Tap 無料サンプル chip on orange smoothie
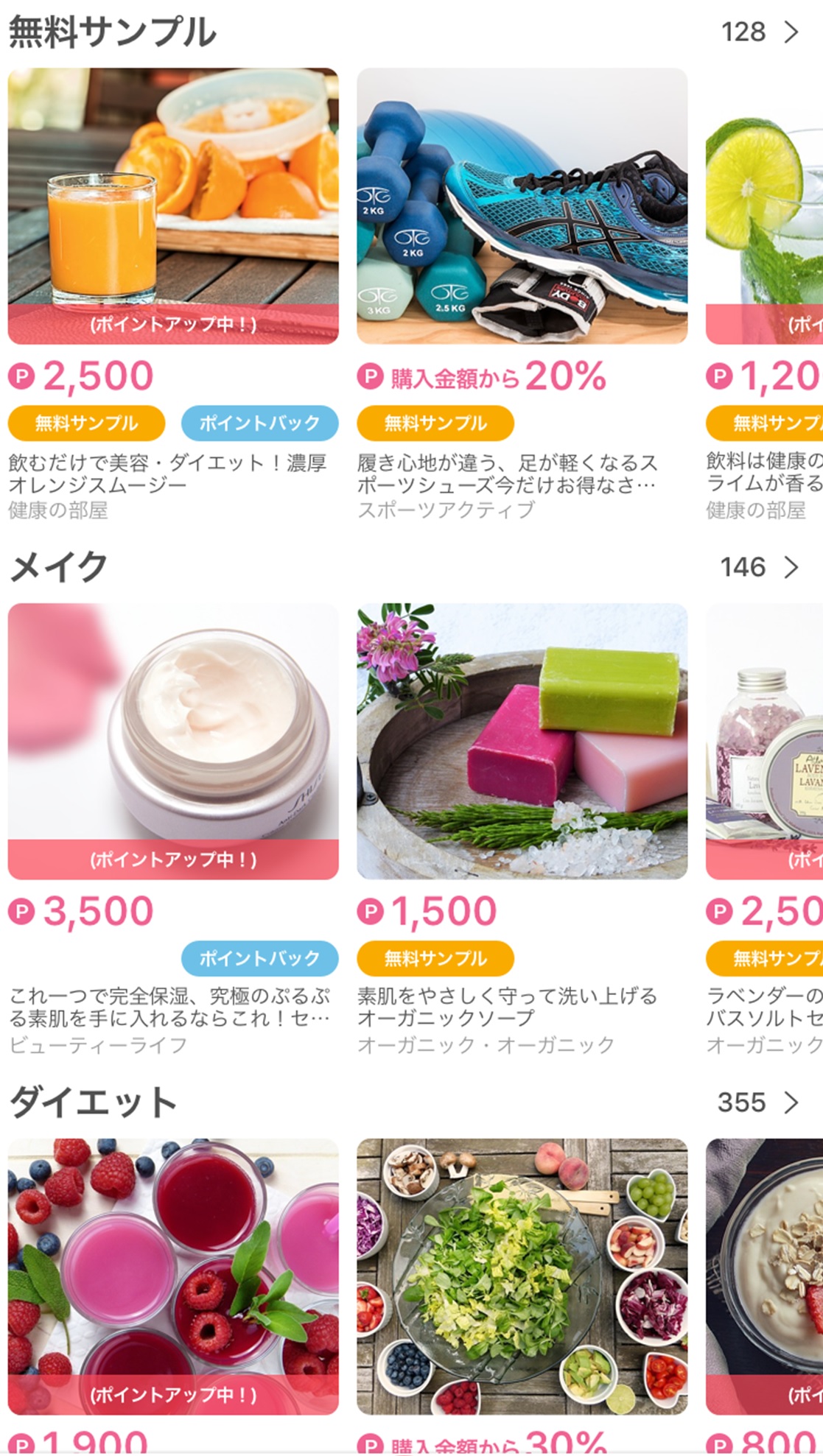The image size is (823, 1456). 86,423
